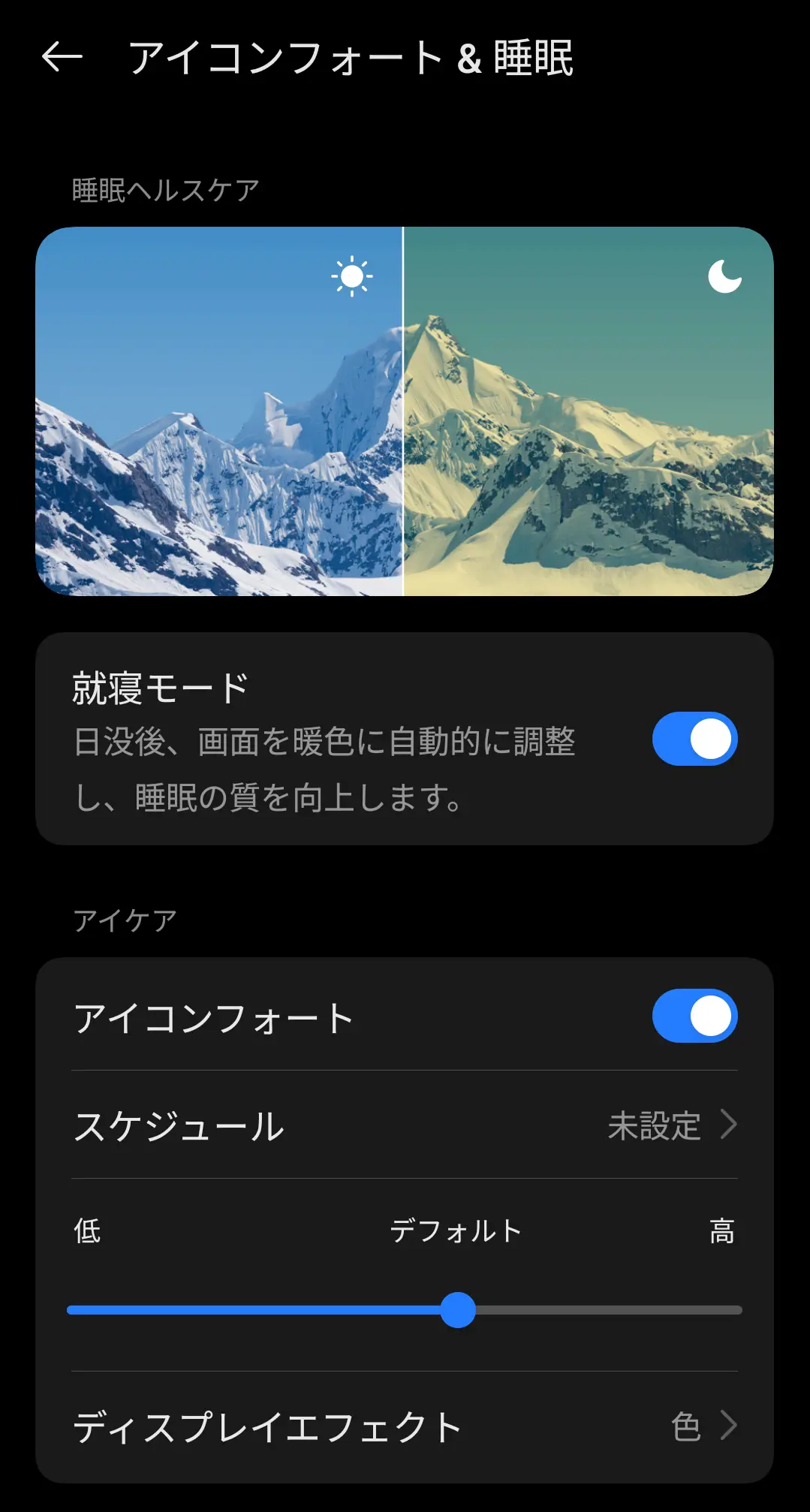Viewport: 810px width, 1512px height.
Task: Click the sun icon on the day preview
Action: point(351,277)
